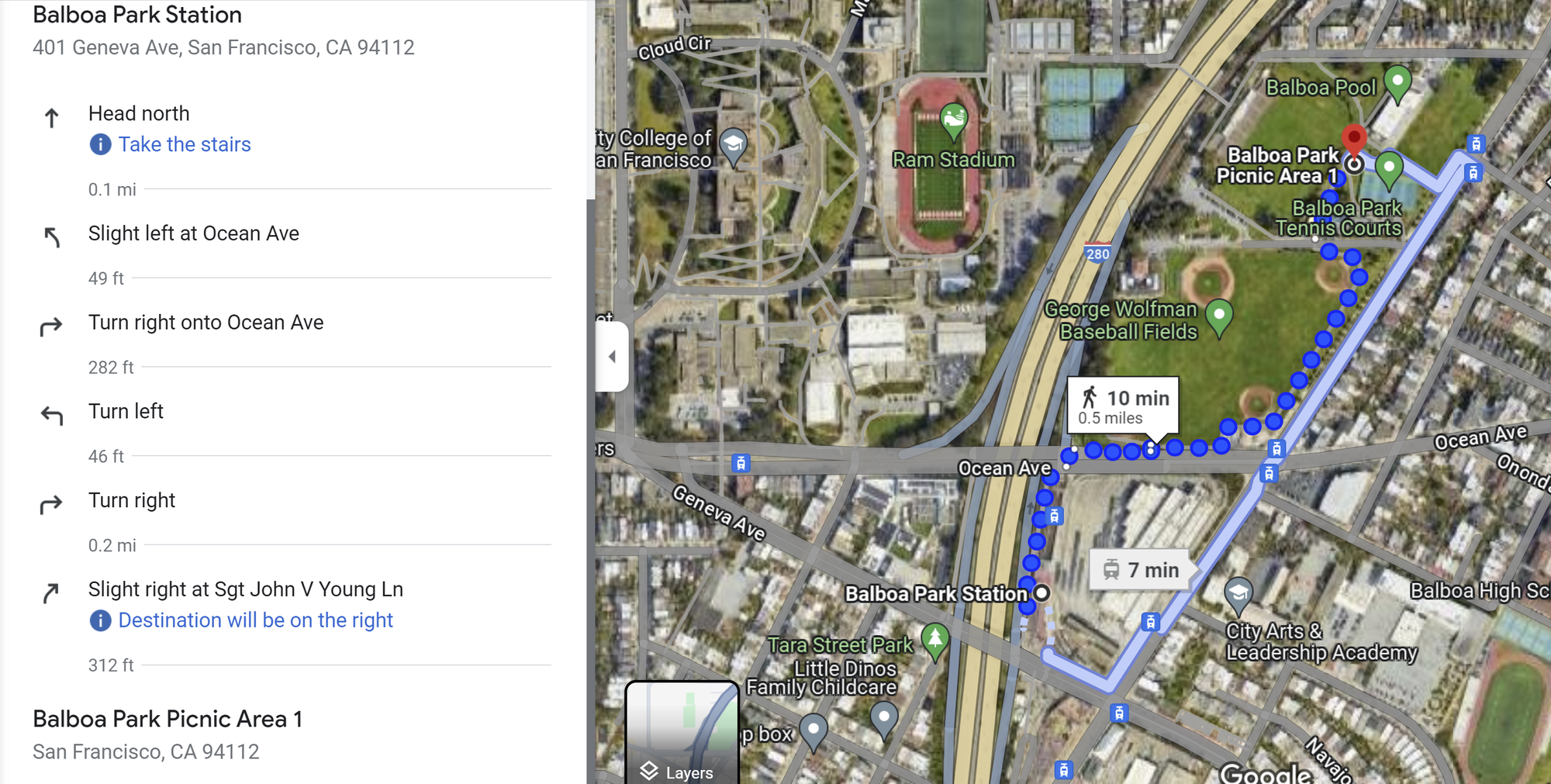Viewport: 1551px width, 784px height.
Task: Open Balboa Pool map pin
Action: pos(1397,82)
